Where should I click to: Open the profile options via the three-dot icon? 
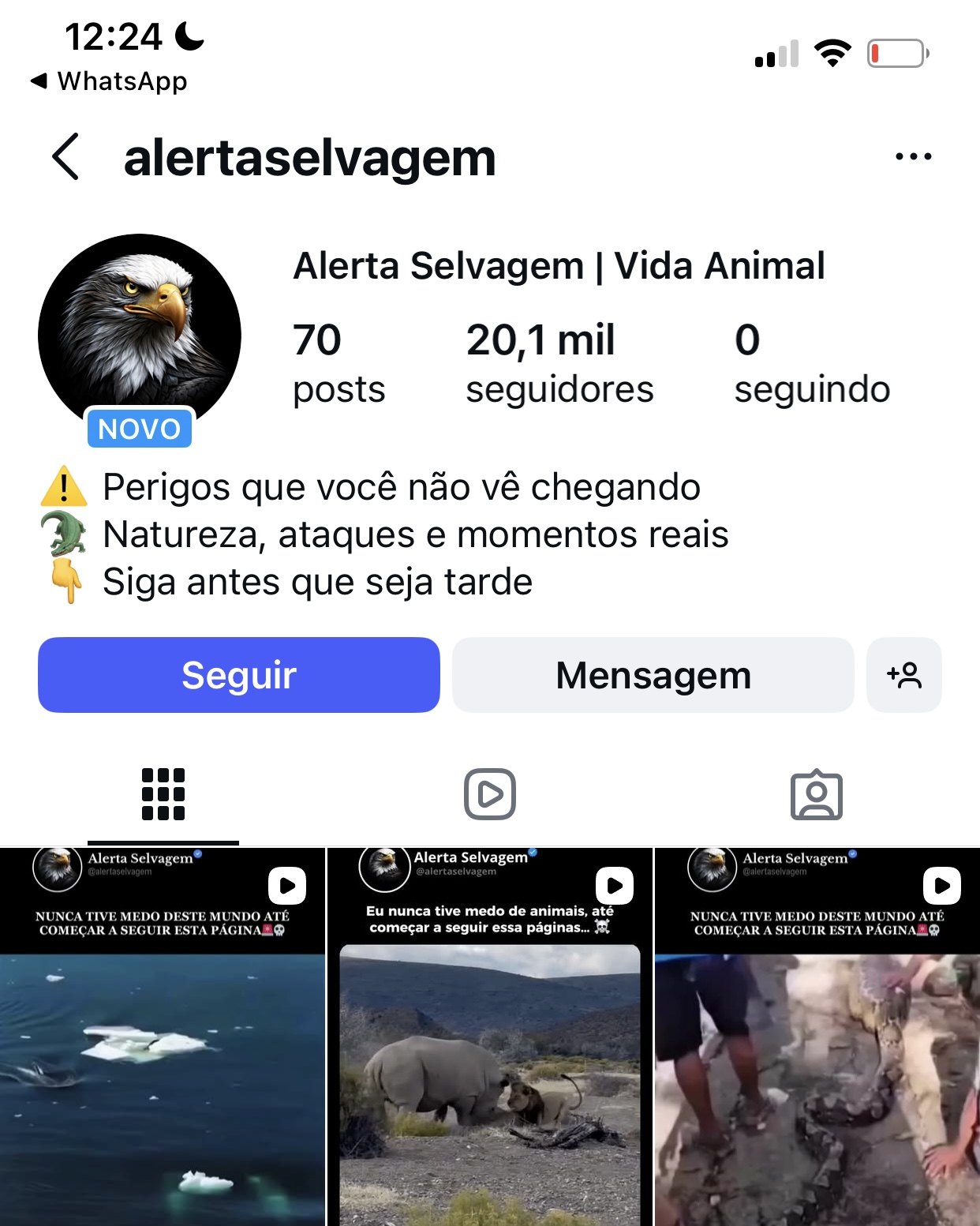point(913,156)
